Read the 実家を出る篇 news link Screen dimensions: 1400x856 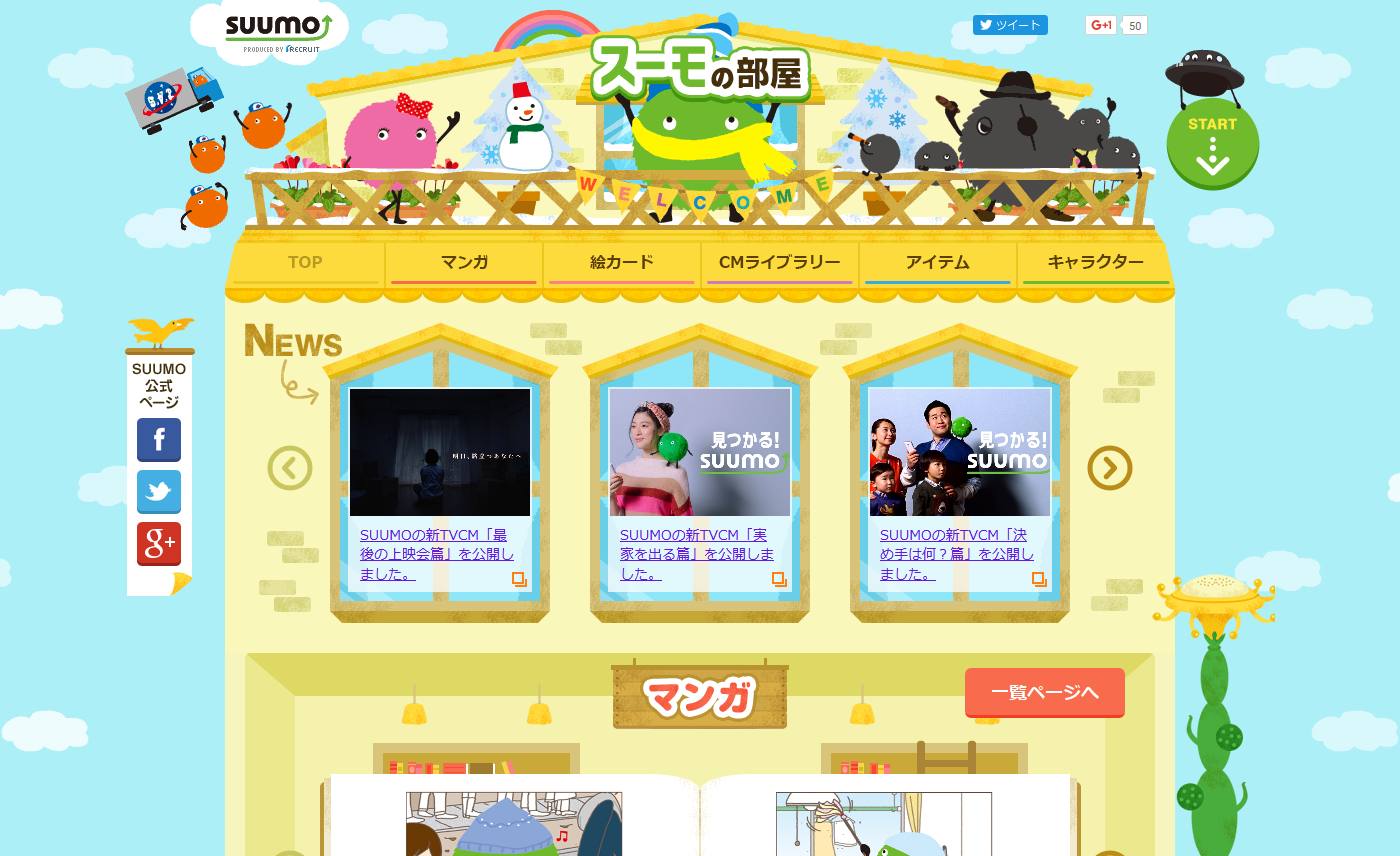tap(696, 554)
